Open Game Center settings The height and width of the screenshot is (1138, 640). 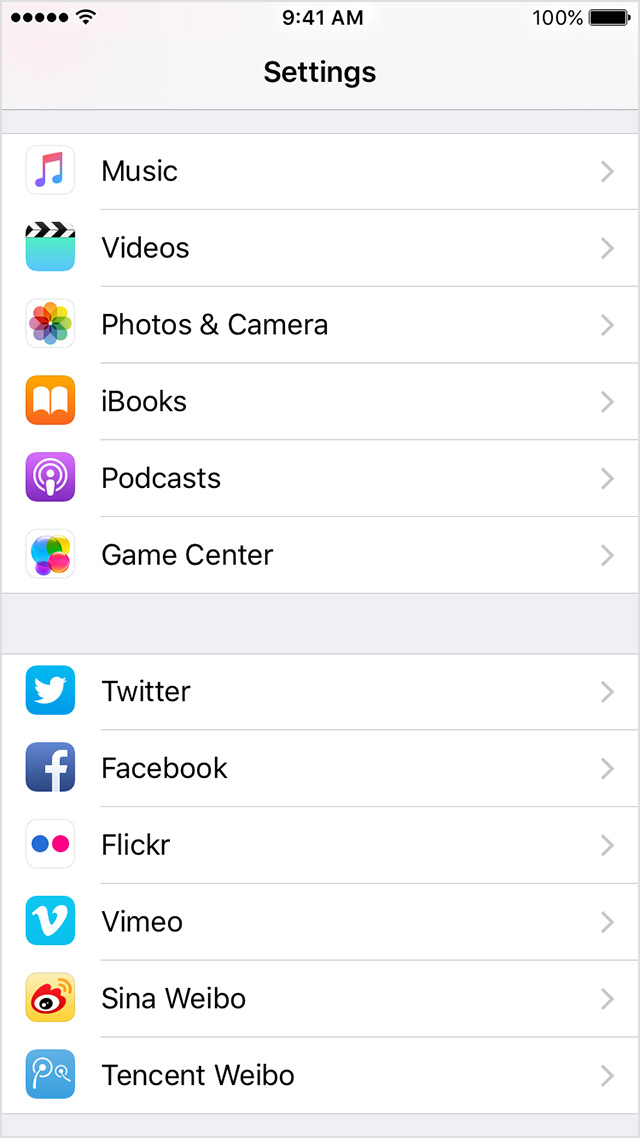320,555
